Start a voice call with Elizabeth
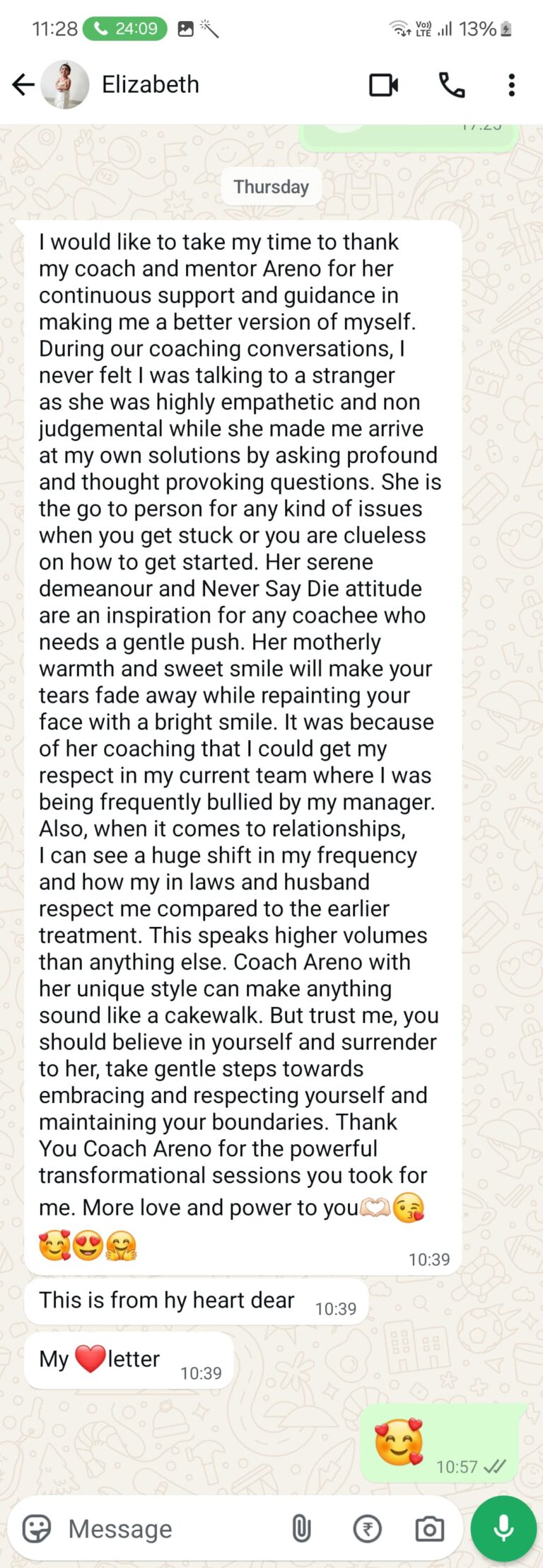This screenshot has height=1568, width=543. (x=452, y=85)
